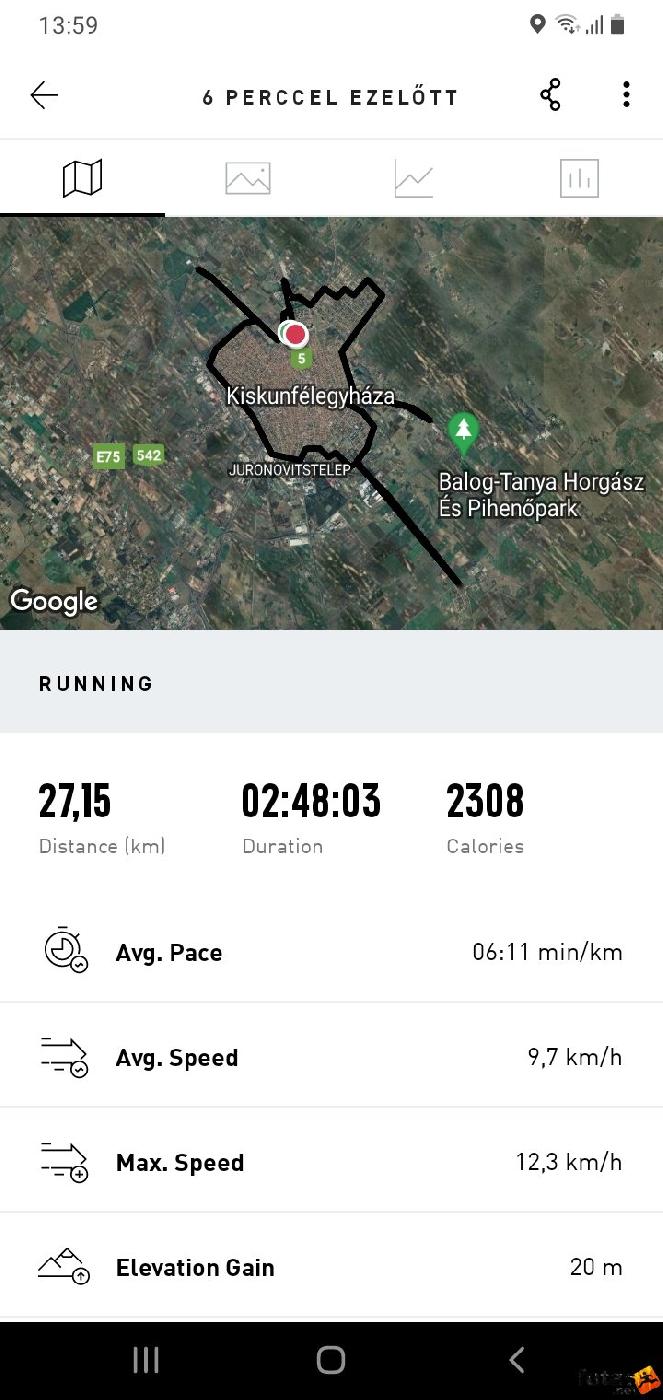This screenshot has height=1400, width=663.
Task: Switch to the line chart tab
Action: [413, 179]
